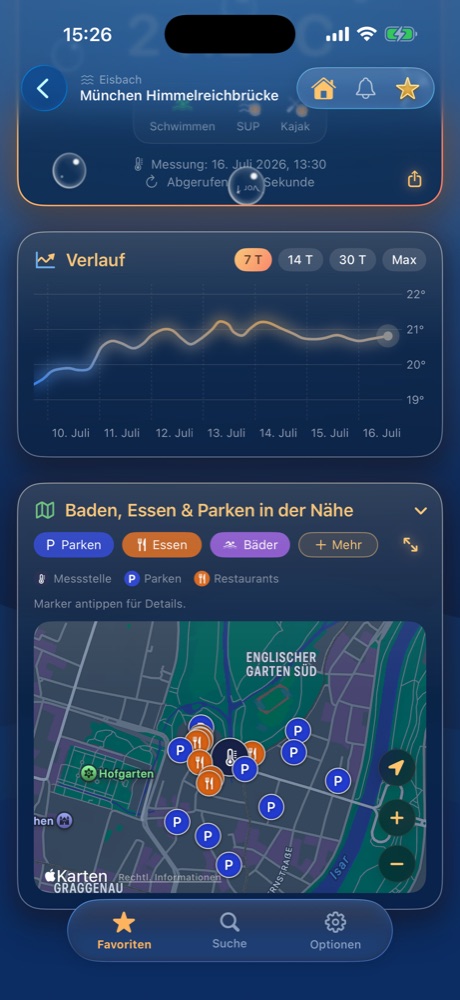The width and height of the screenshot is (460, 1000).
Task: Tap the home icon in the top bar
Action: (323, 89)
